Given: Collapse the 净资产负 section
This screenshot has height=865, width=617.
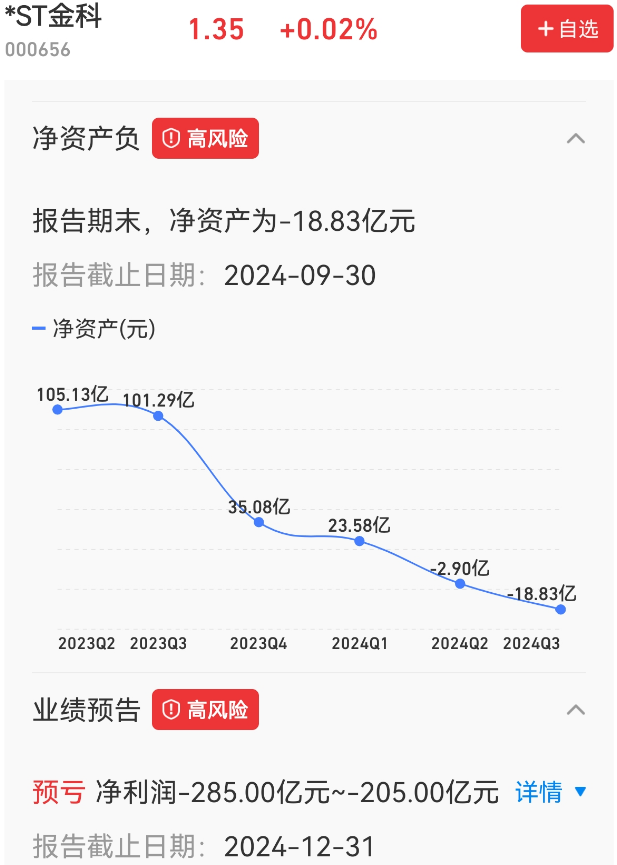Looking at the screenshot, I should click(575, 139).
